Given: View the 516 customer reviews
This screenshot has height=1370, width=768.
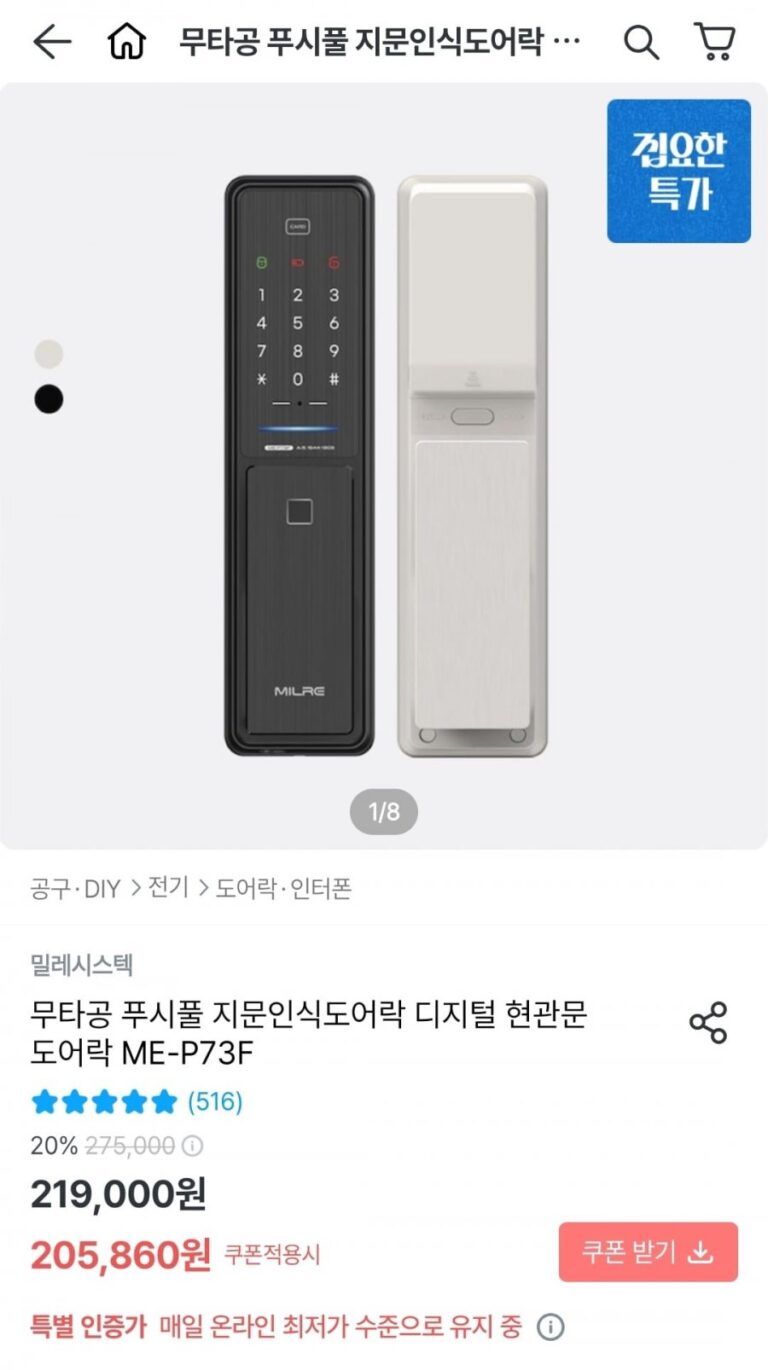Looking at the screenshot, I should pos(215,1102).
